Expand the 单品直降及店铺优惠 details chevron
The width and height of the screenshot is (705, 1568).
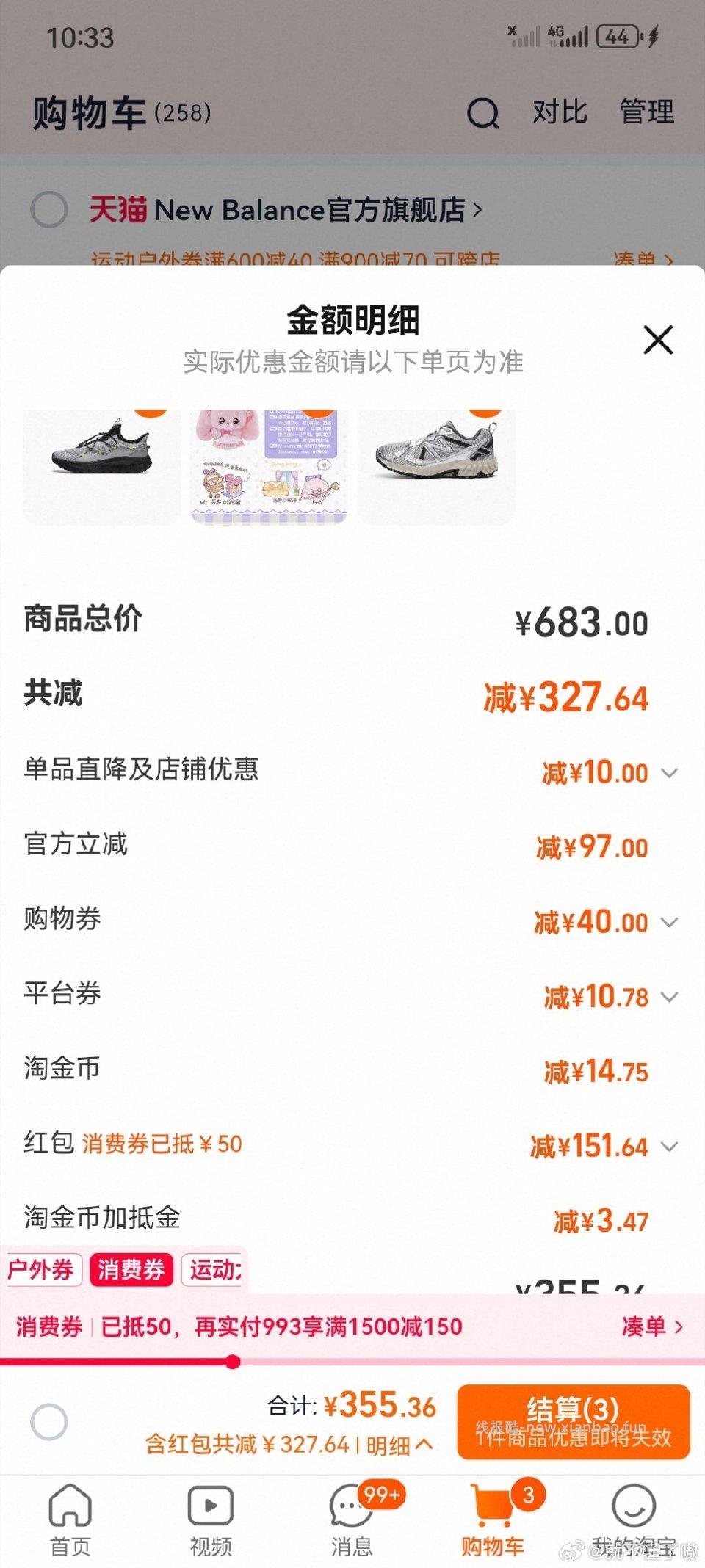point(669,773)
